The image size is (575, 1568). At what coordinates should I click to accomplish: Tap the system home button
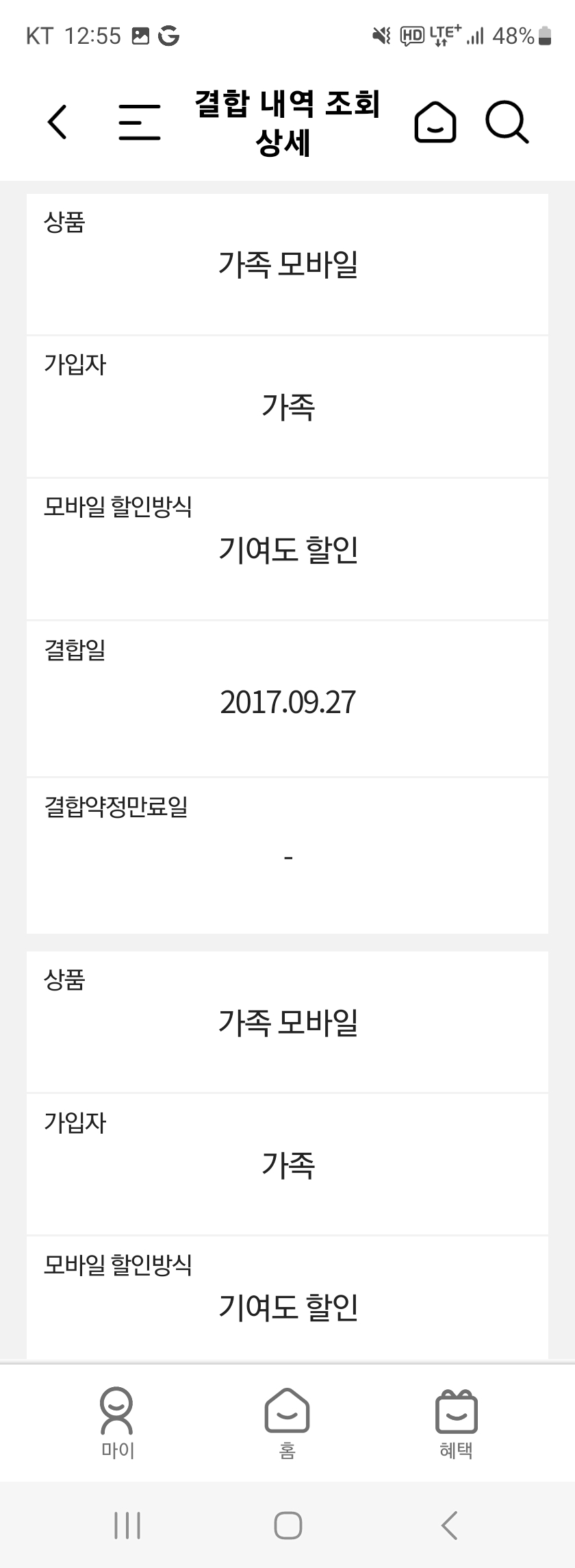[287, 1526]
